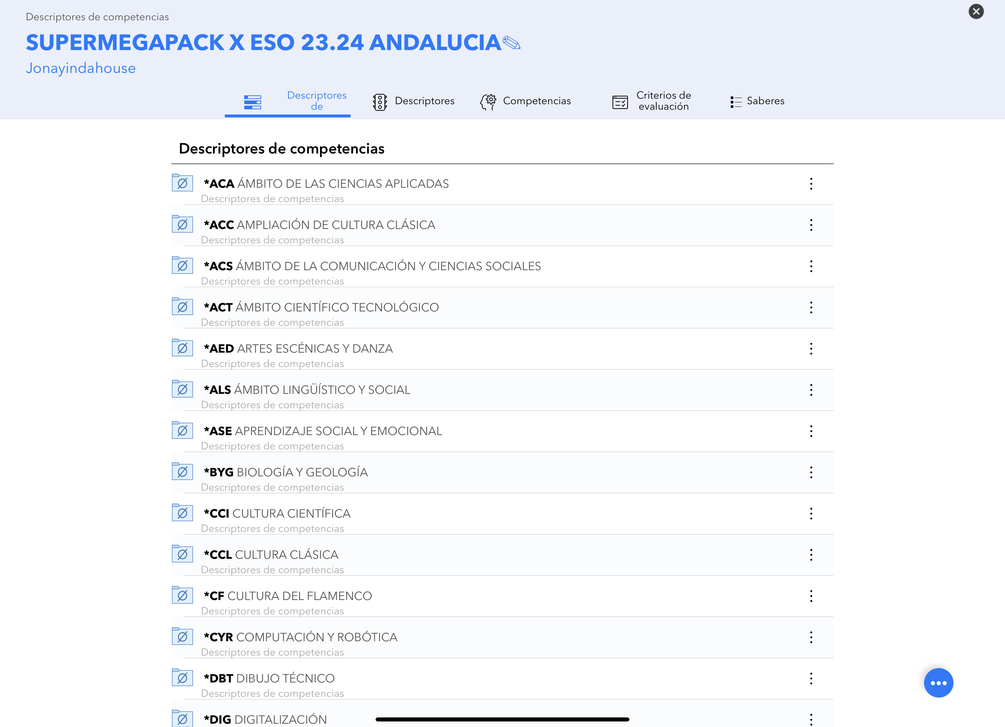The image size is (1005, 727).
Task: Switch to the Competencias tab
Action: (525, 101)
